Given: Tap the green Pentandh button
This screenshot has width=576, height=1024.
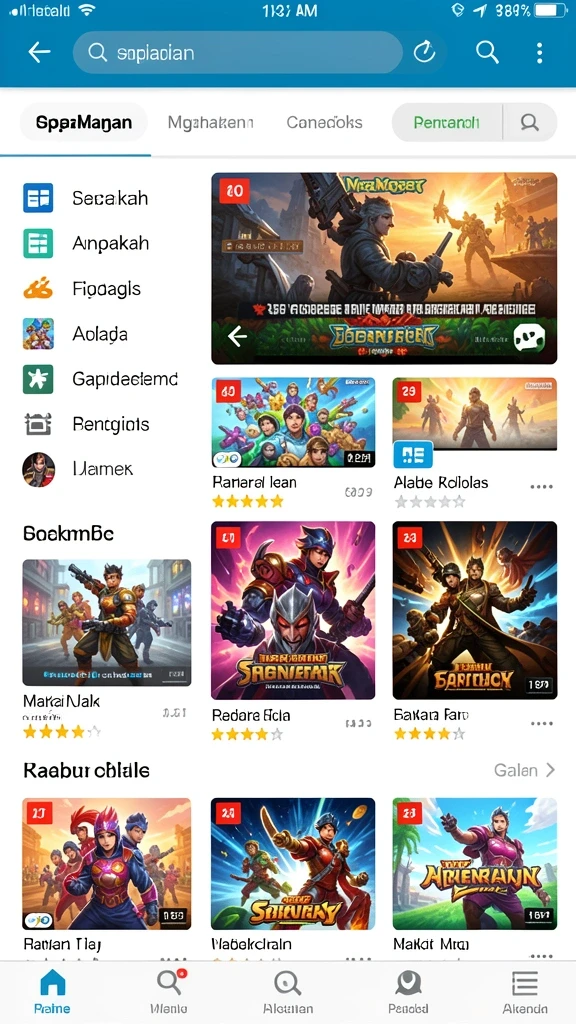Looking at the screenshot, I should 447,122.
